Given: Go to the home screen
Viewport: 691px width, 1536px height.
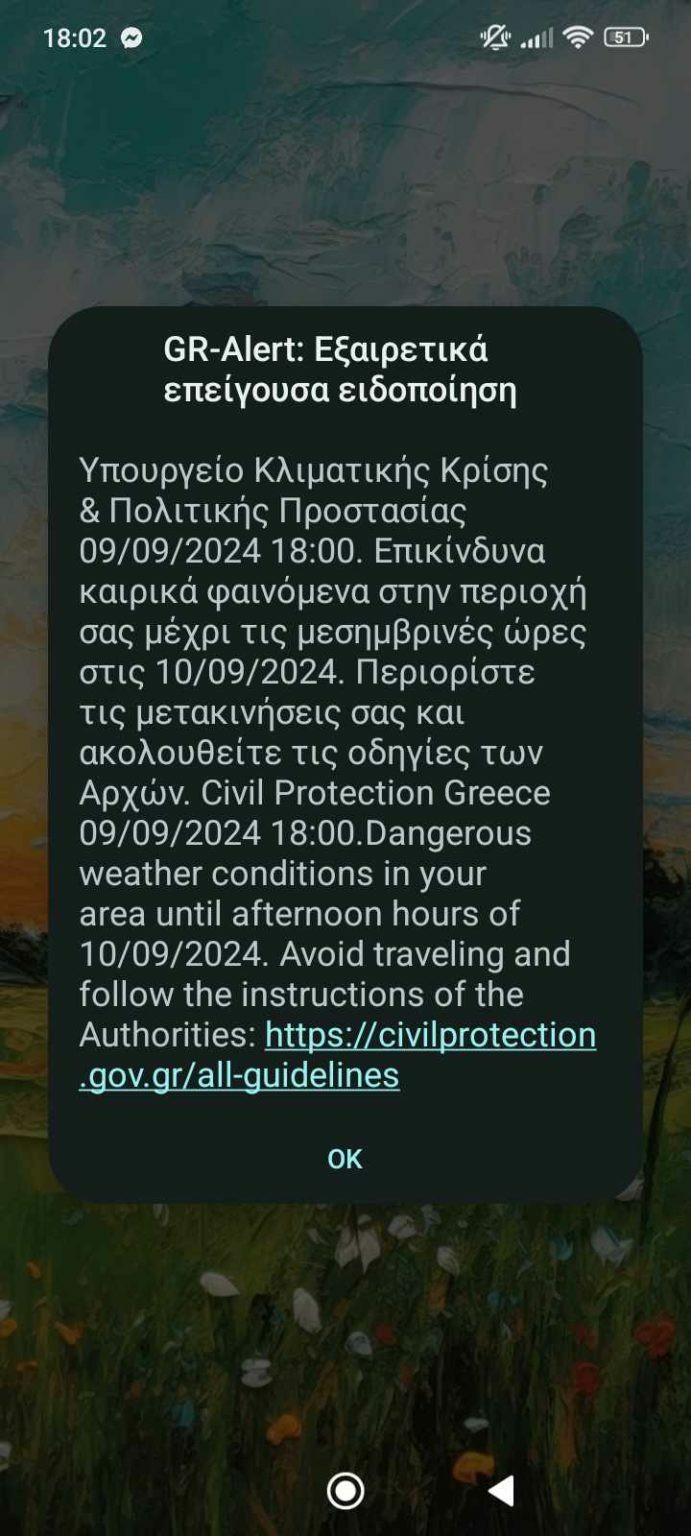Looking at the screenshot, I should [345, 1491].
